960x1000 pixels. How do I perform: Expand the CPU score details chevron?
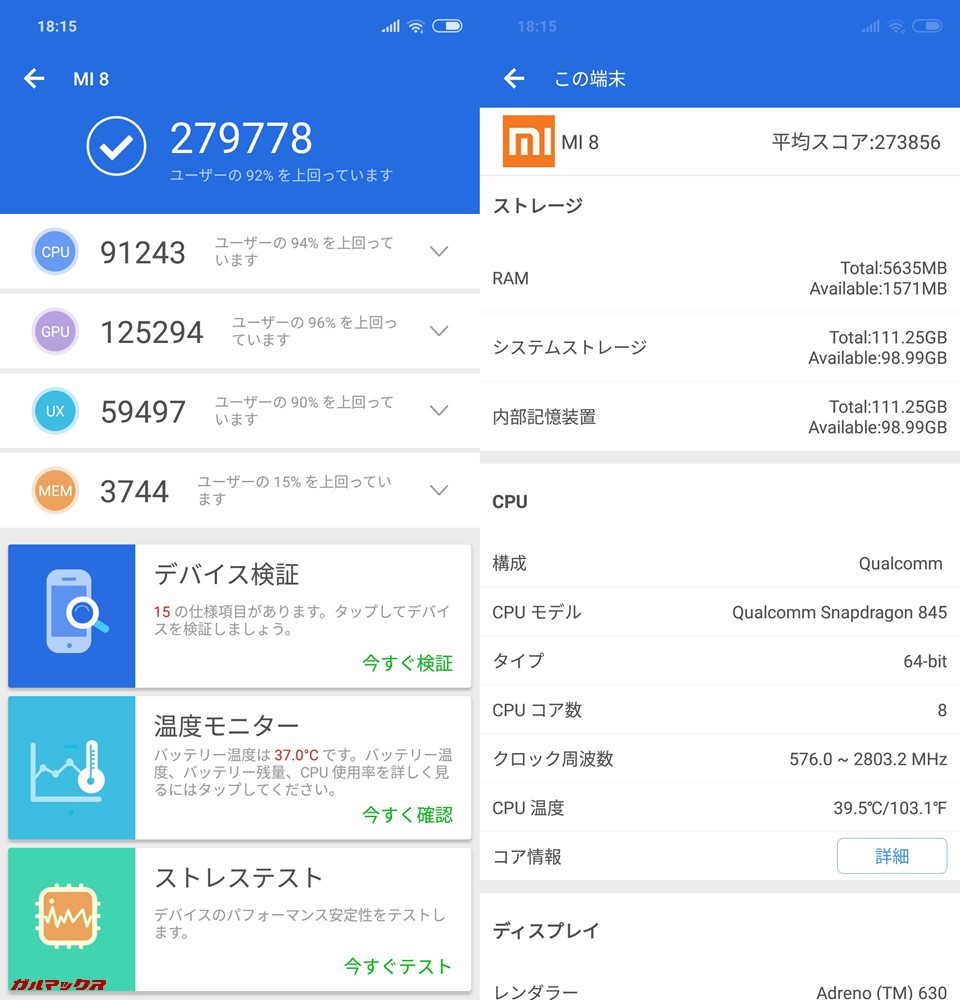[439, 251]
